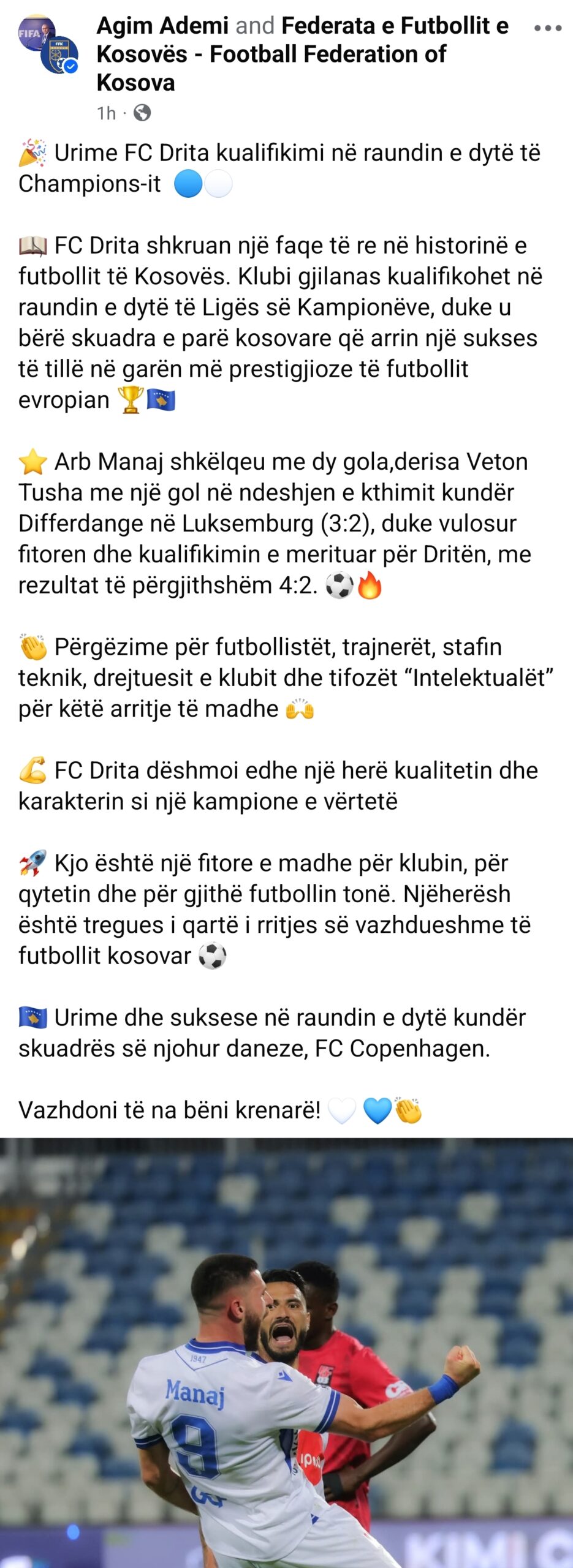Open the post's 1h timestamp
The height and width of the screenshot is (1568, 573).
pos(106,113)
